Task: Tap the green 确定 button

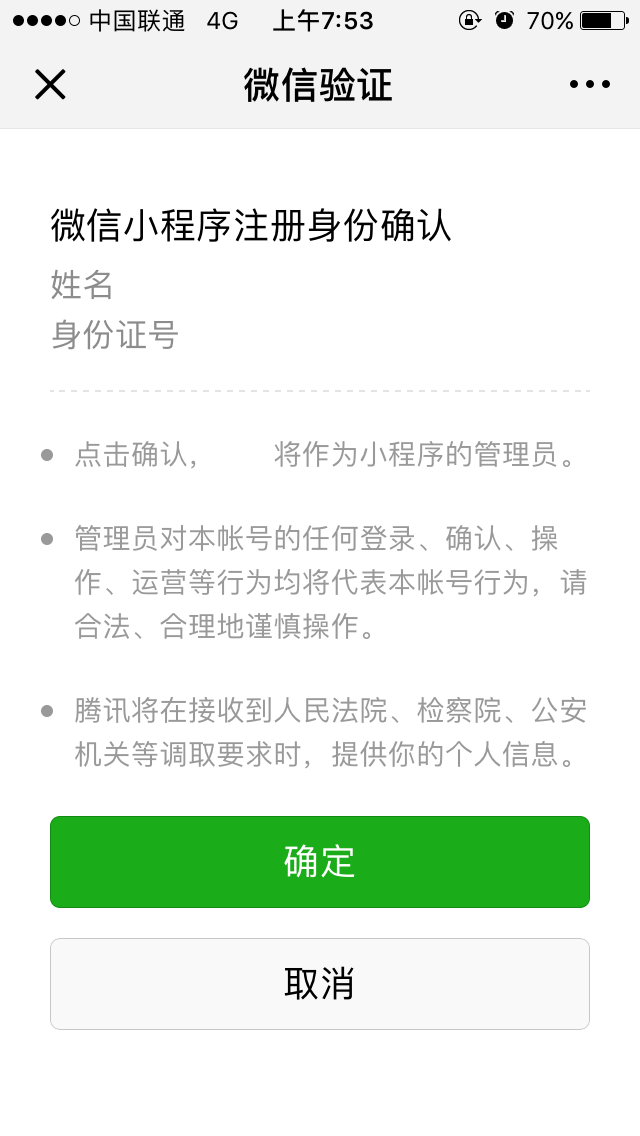Action: (320, 861)
